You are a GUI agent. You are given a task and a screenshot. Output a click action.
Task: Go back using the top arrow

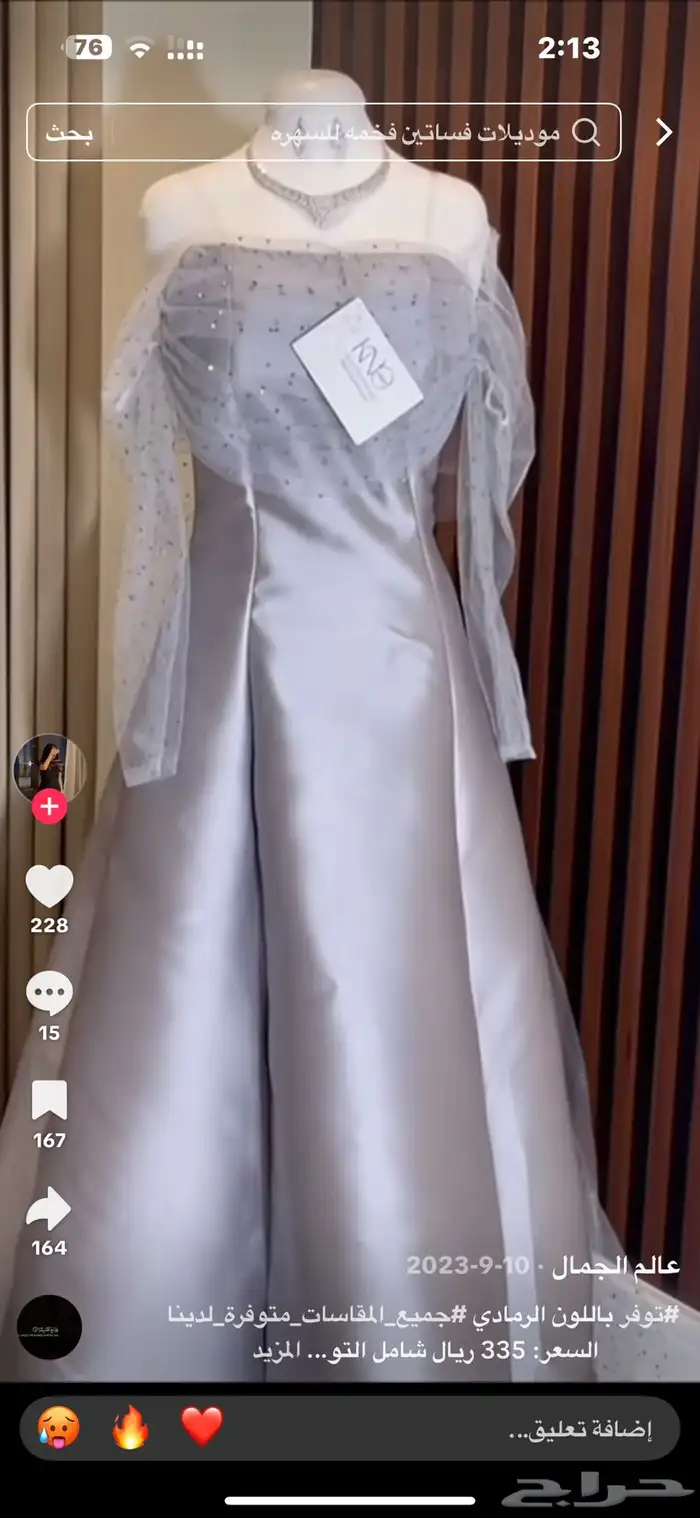[x=664, y=132]
